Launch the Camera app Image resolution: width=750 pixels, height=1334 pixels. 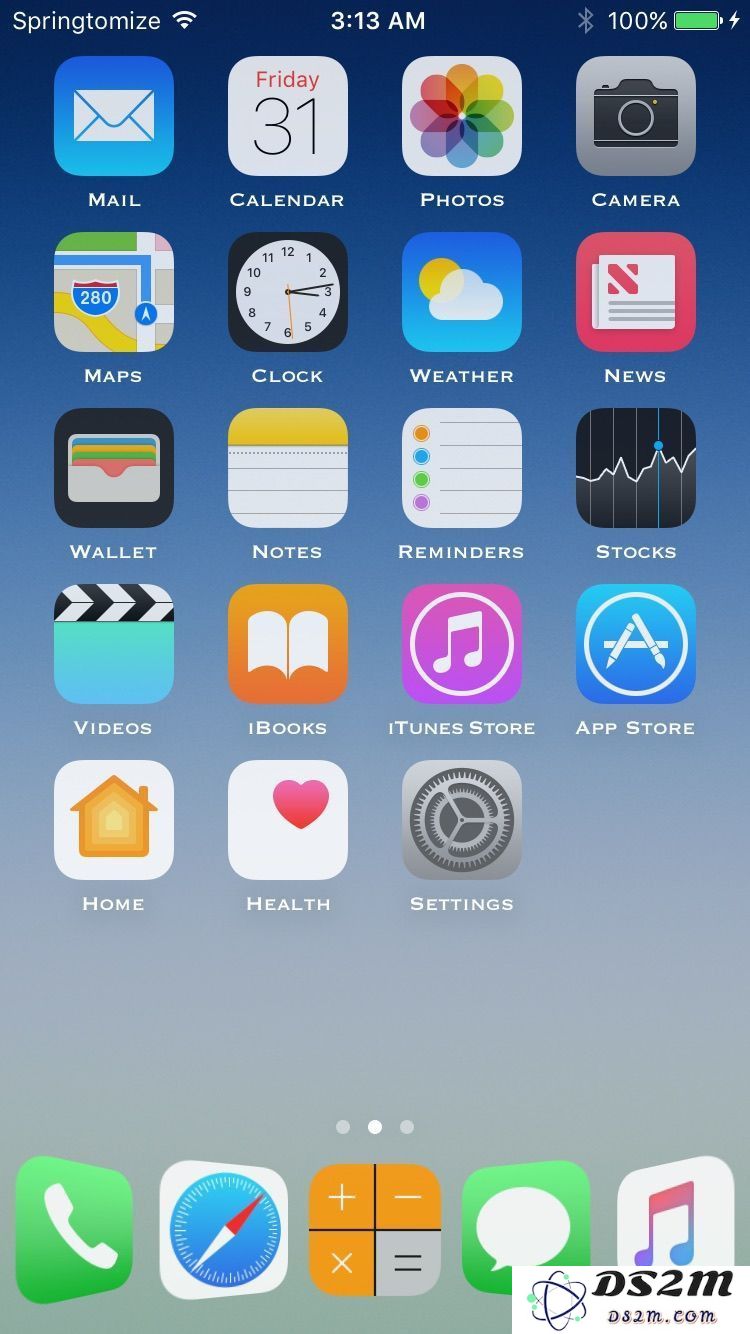[x=636, y=116]
